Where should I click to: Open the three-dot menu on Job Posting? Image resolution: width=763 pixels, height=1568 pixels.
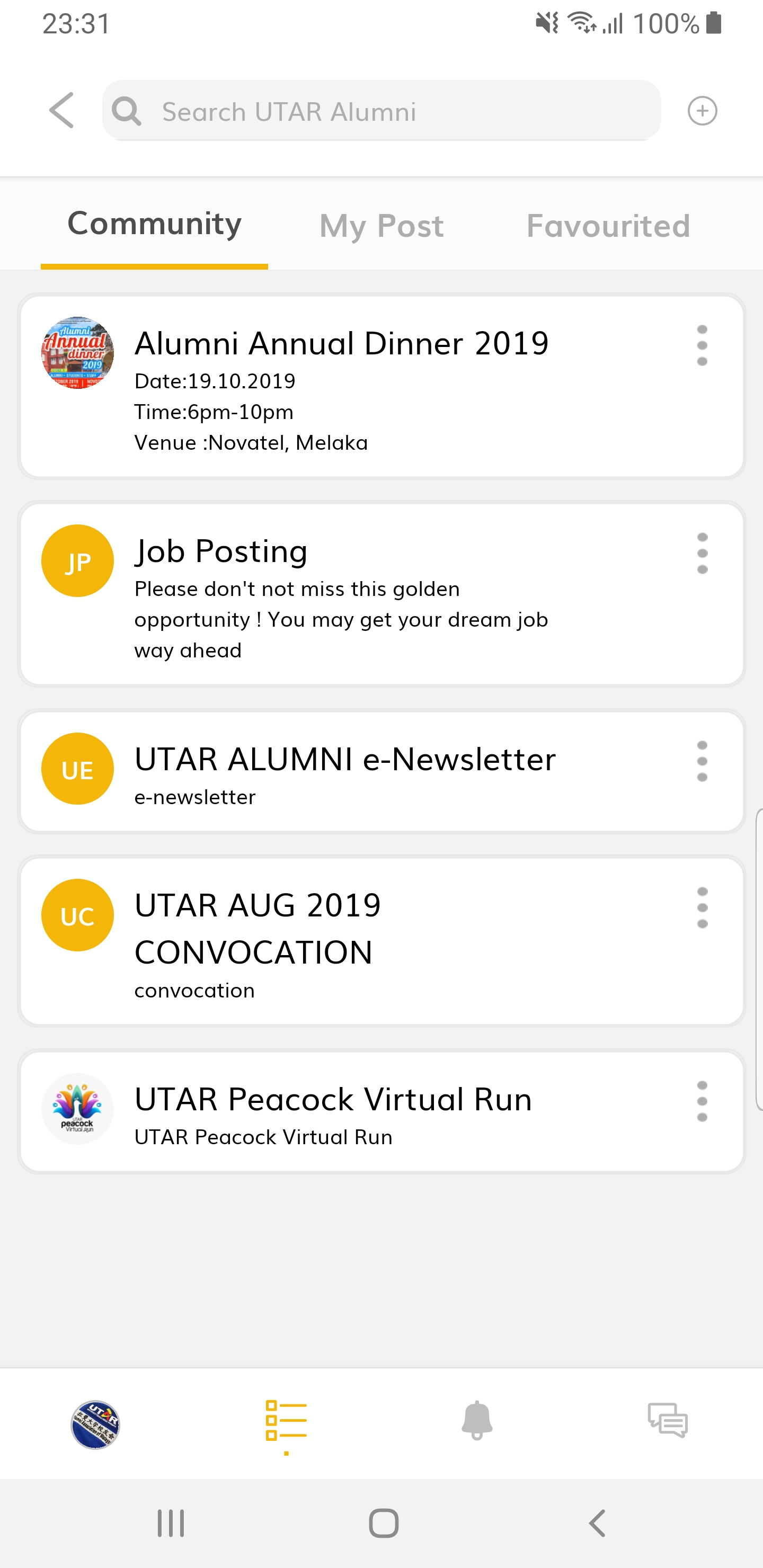pos(702,554)
